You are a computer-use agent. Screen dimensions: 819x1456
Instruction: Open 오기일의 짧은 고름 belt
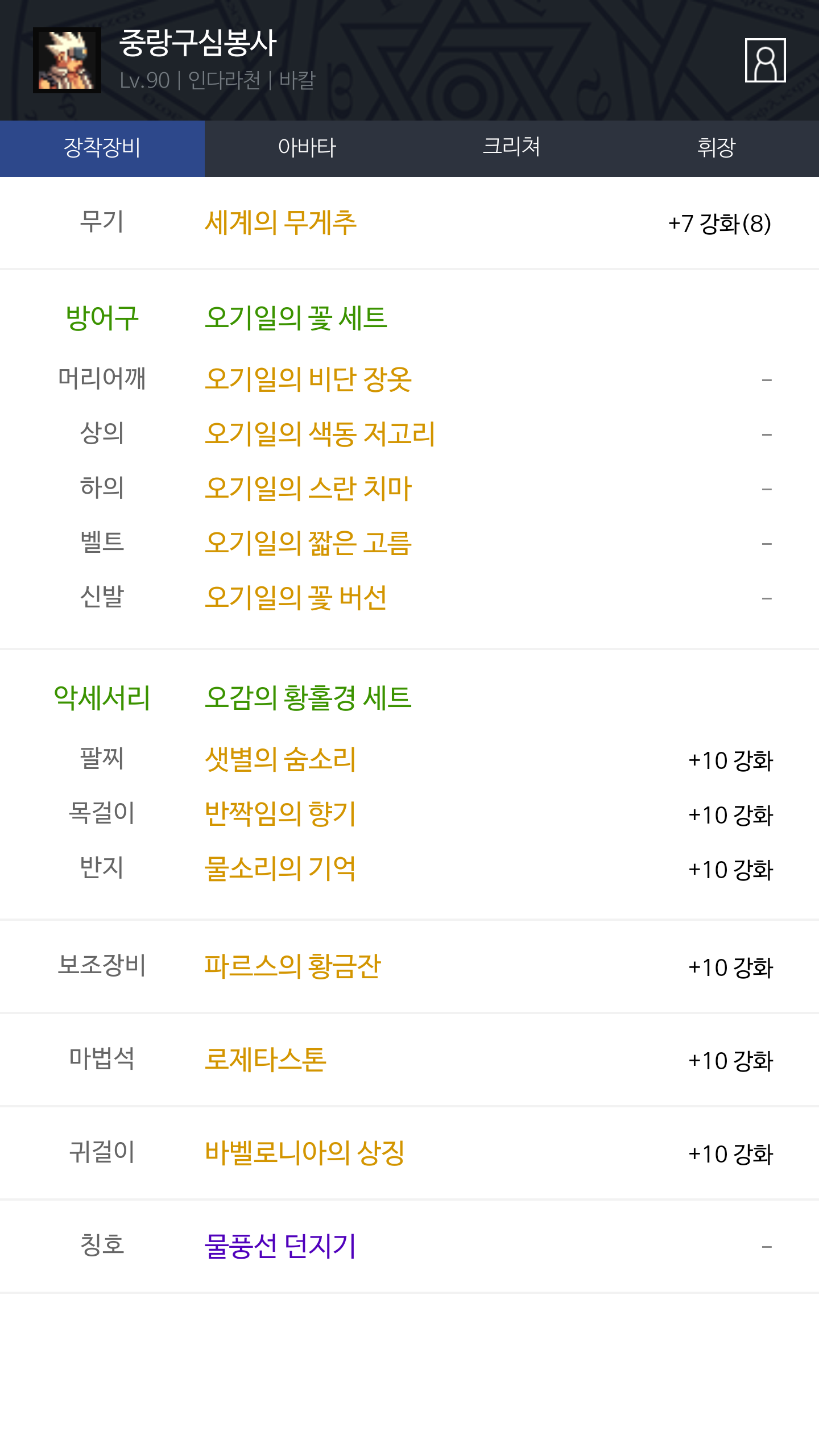pos(308,543)
